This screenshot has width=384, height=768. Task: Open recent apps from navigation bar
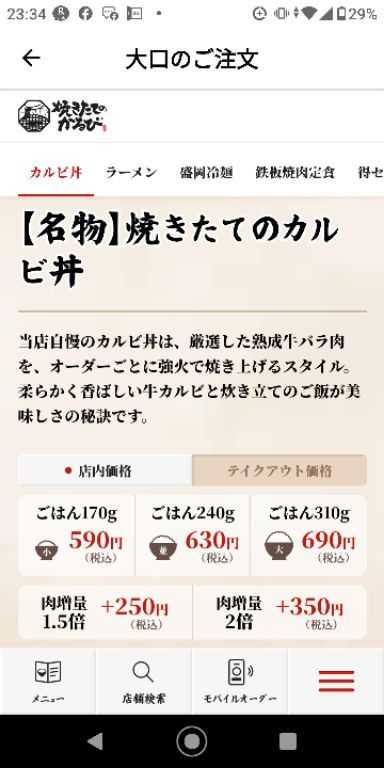pos(288,741)
